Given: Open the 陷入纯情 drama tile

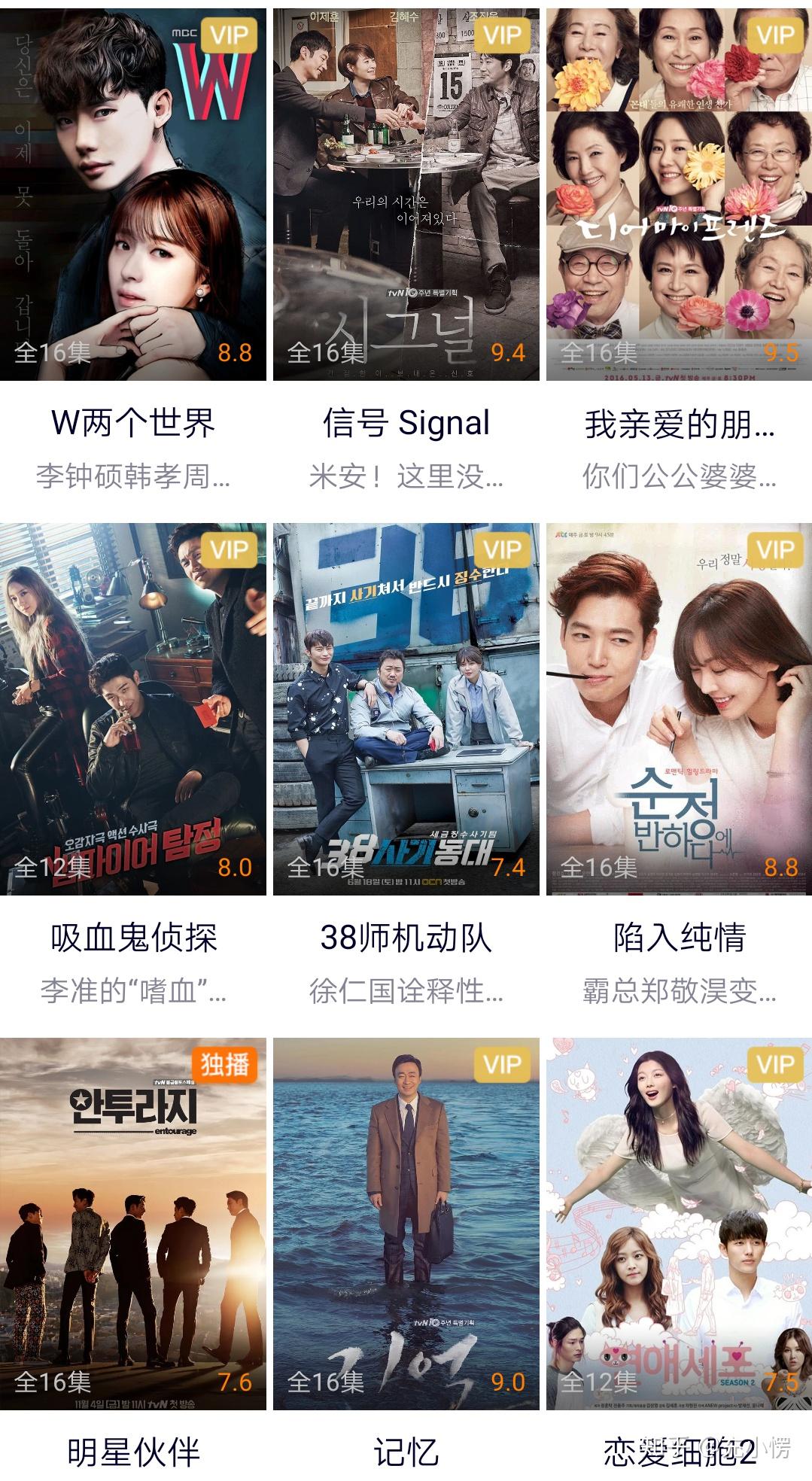Looking at the screenshot, I should 679,709.
